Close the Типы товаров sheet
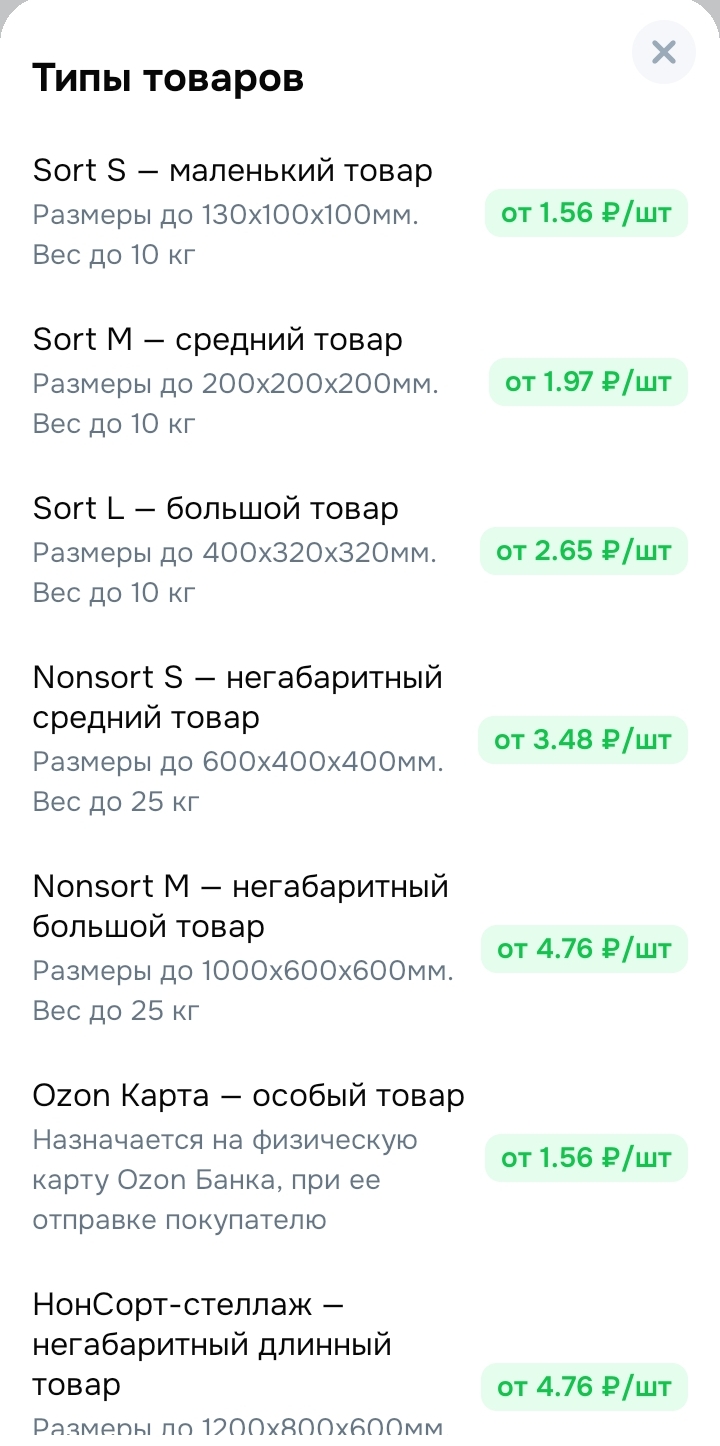The image size is (720, 1446). [663, 52]
